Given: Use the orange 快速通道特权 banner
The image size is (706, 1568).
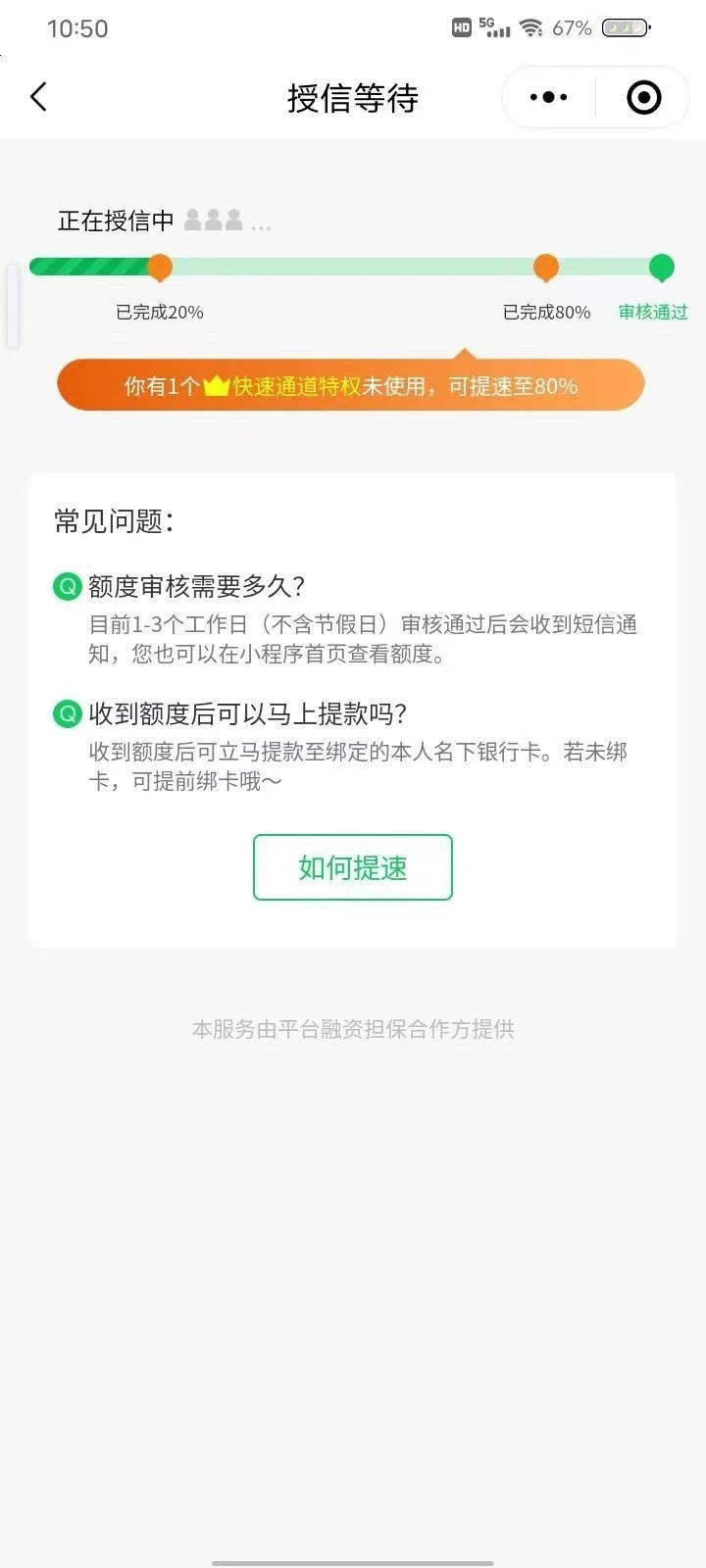Looking at the screenshot, I should 351,385.
